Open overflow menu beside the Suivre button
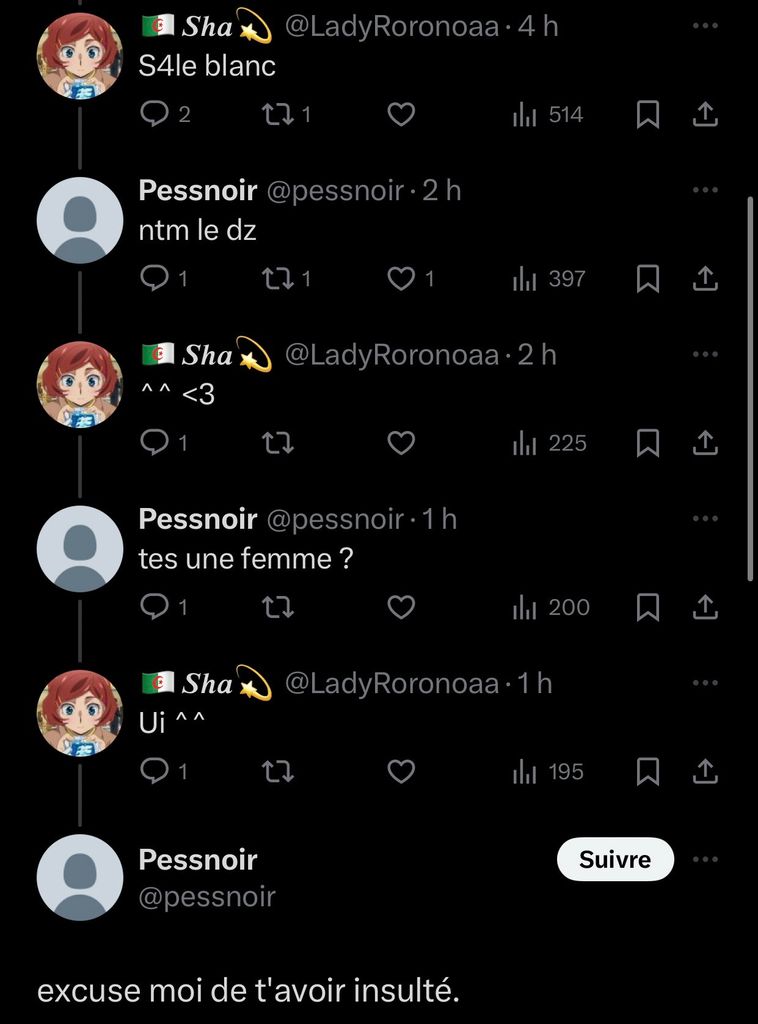 click(705, 860)
